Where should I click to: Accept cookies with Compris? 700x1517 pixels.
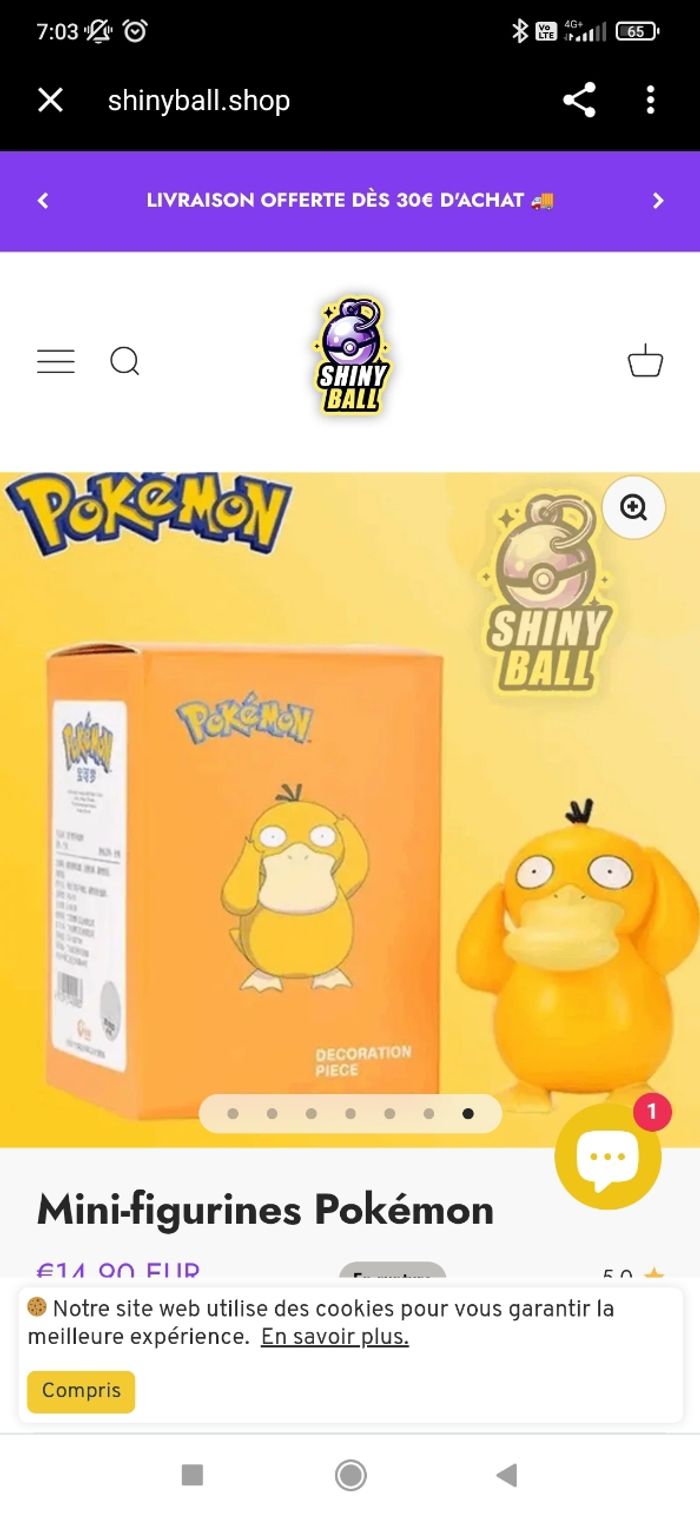[81, 1391]
